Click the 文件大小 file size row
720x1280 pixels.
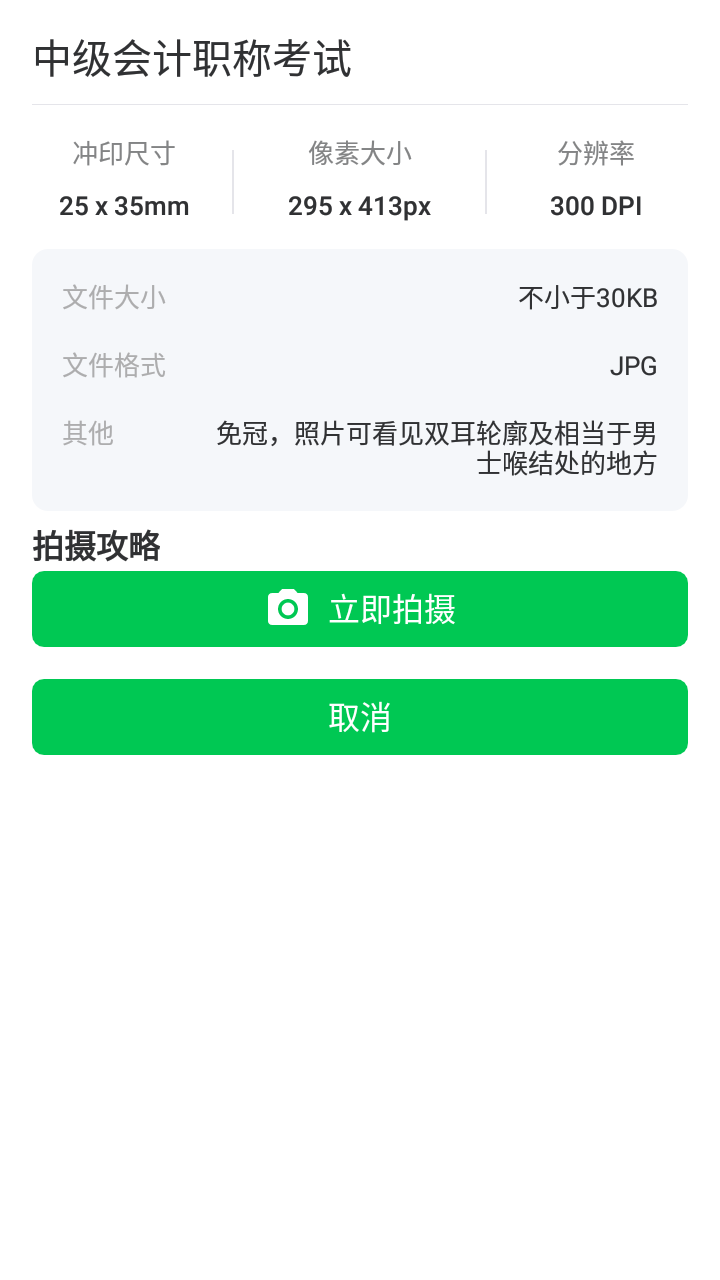113,297
